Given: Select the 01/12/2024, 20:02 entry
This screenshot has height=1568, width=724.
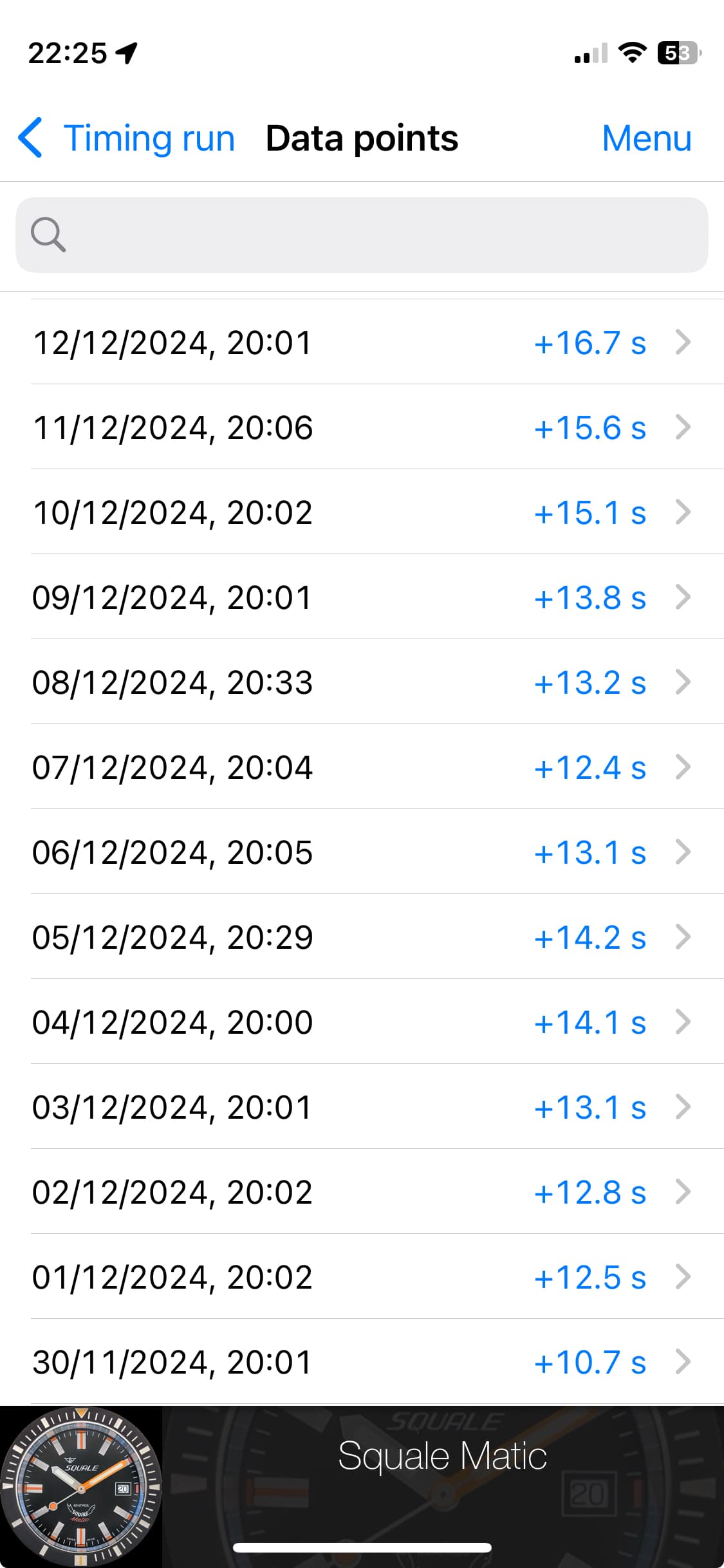Looking at the screenshot, I should 362,1276.
